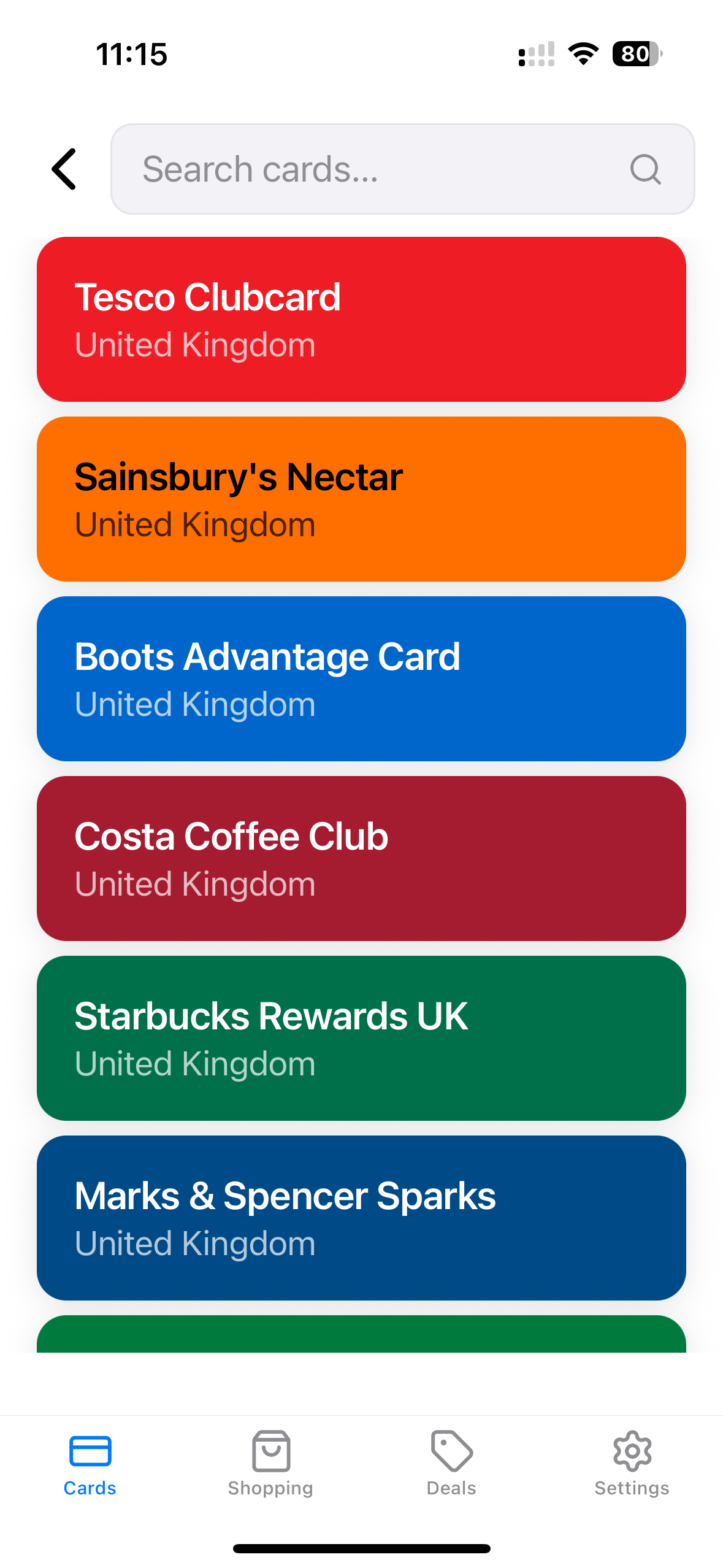Image resolution: width=723 pixels, height=1568 pixels.
Task: Select the Boots Advantage Card
Action: [x=361, y=677]
